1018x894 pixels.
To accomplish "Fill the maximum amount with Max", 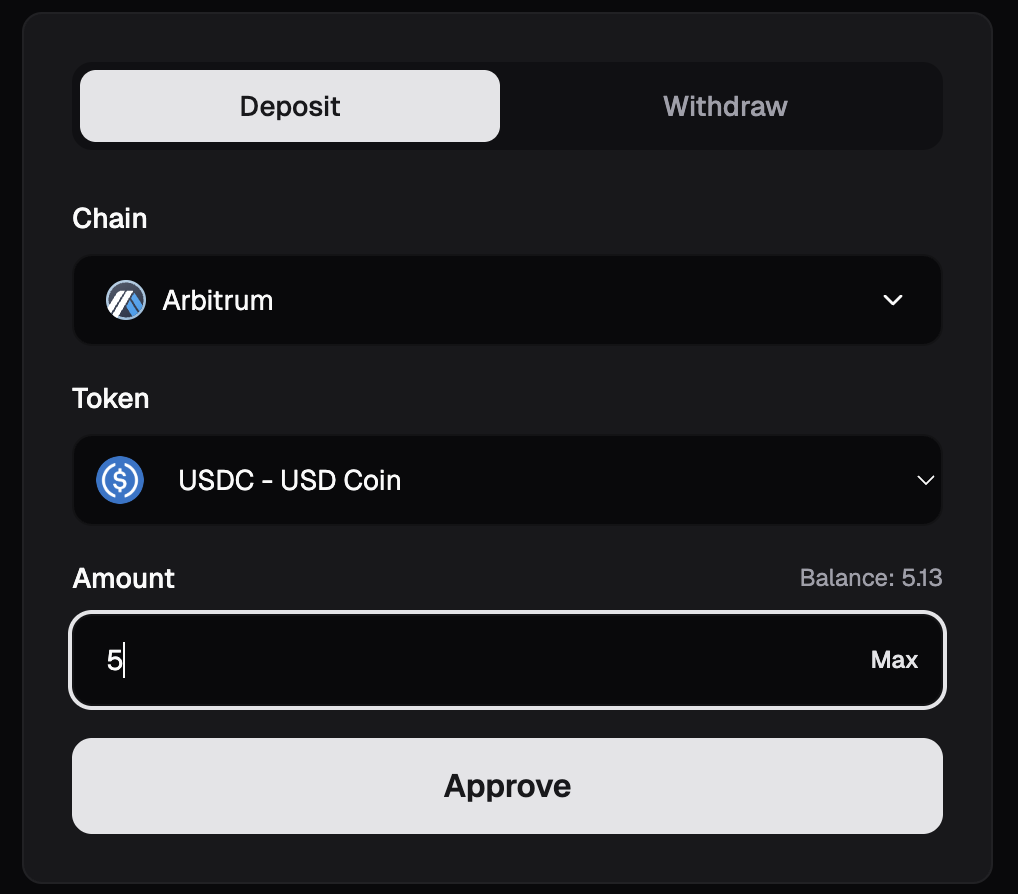I will tap(893, 660).
